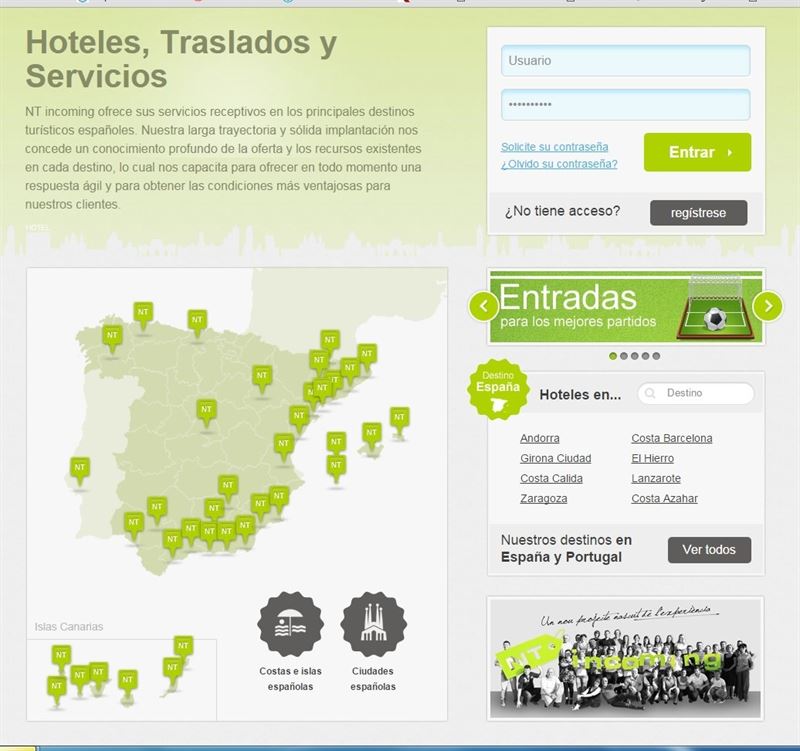Log in with the Entrar button
Screen dimensions: 800x751
pyautogui.click(x=697, y=152)
